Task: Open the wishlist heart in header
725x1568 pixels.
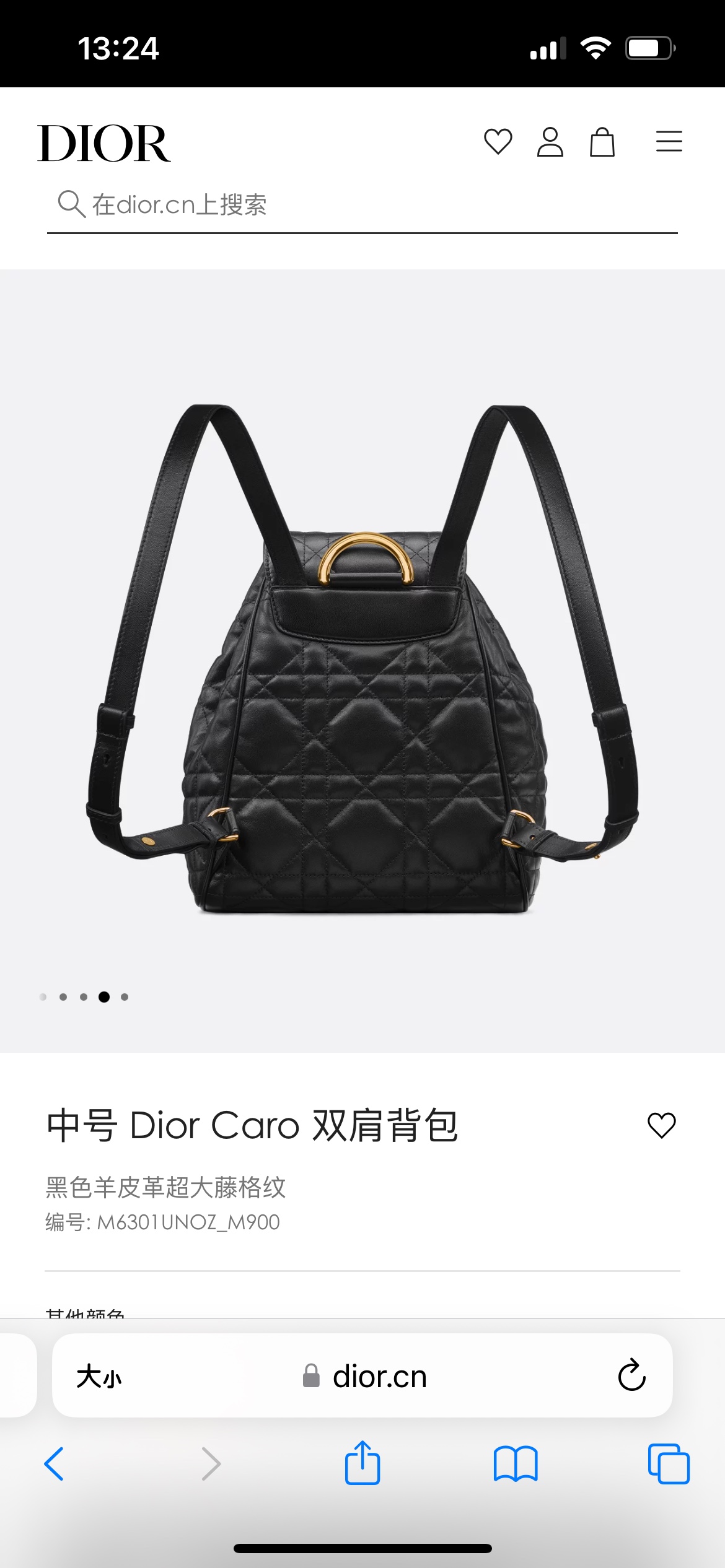Action: (x=498, y=142)
